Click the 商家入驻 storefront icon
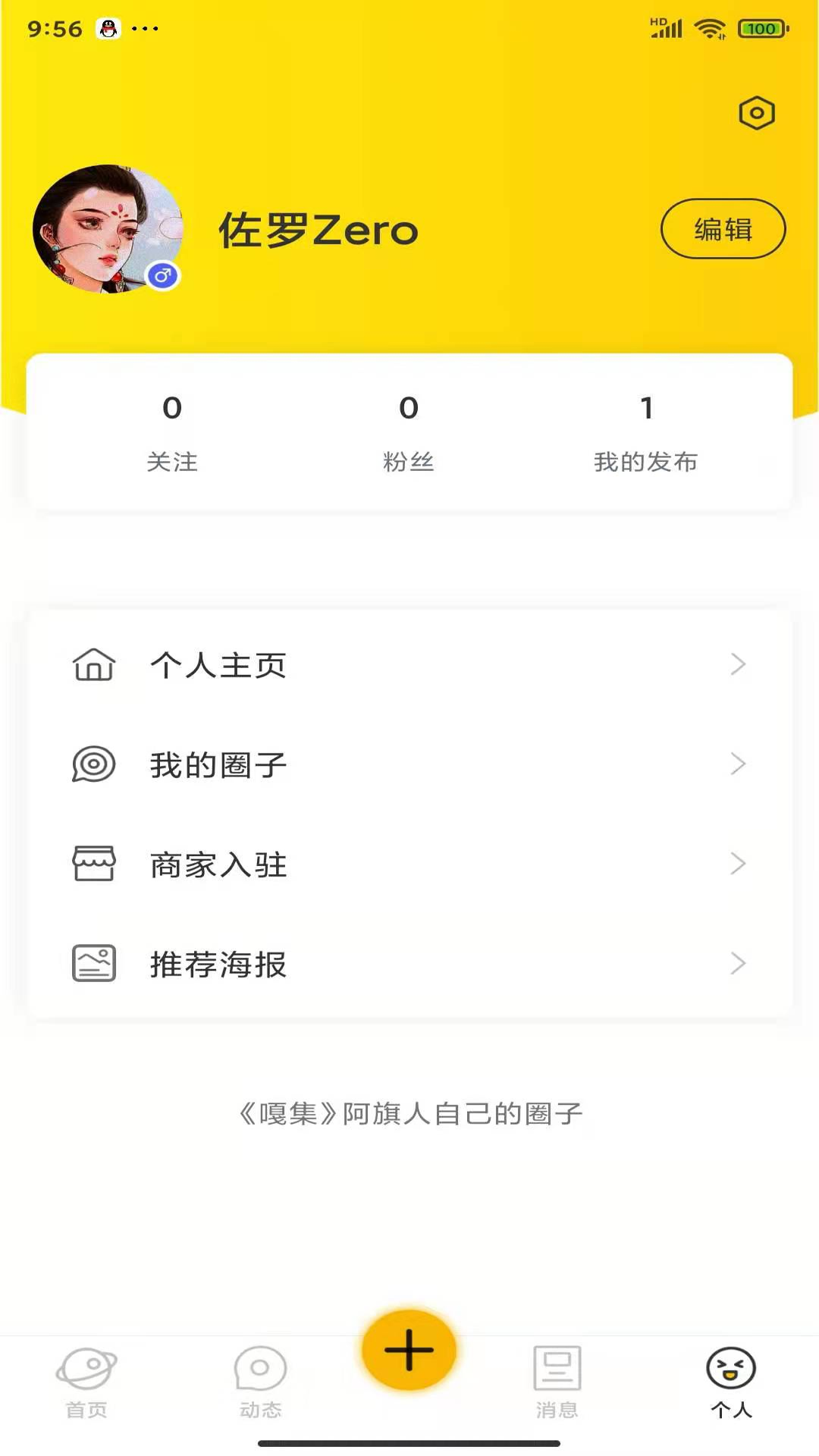 tap(93, 864)
